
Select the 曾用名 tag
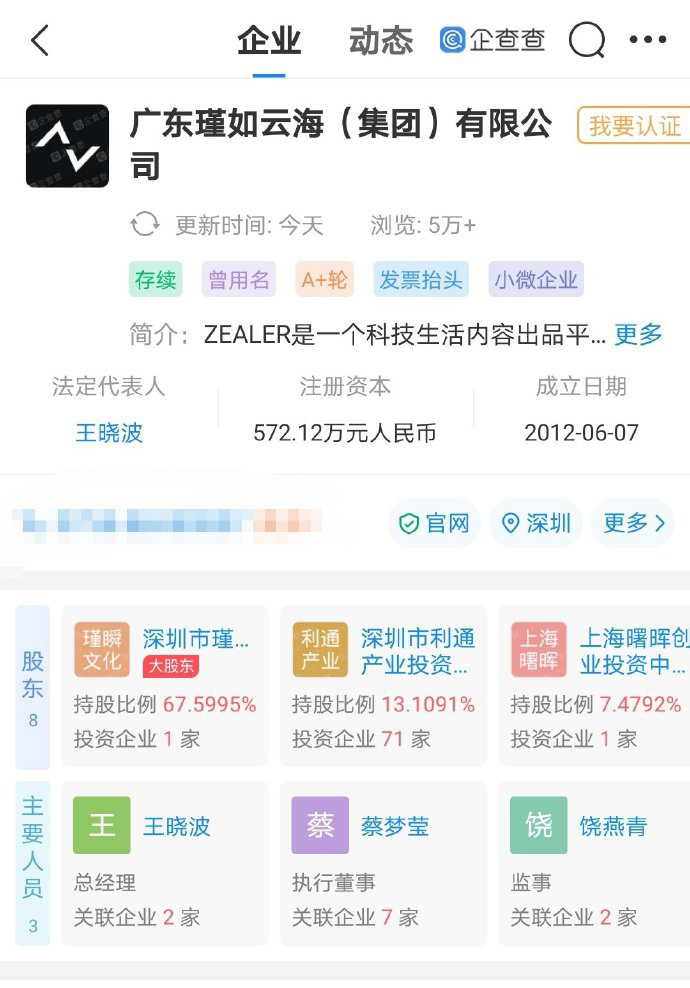click(x=237, y=280)
